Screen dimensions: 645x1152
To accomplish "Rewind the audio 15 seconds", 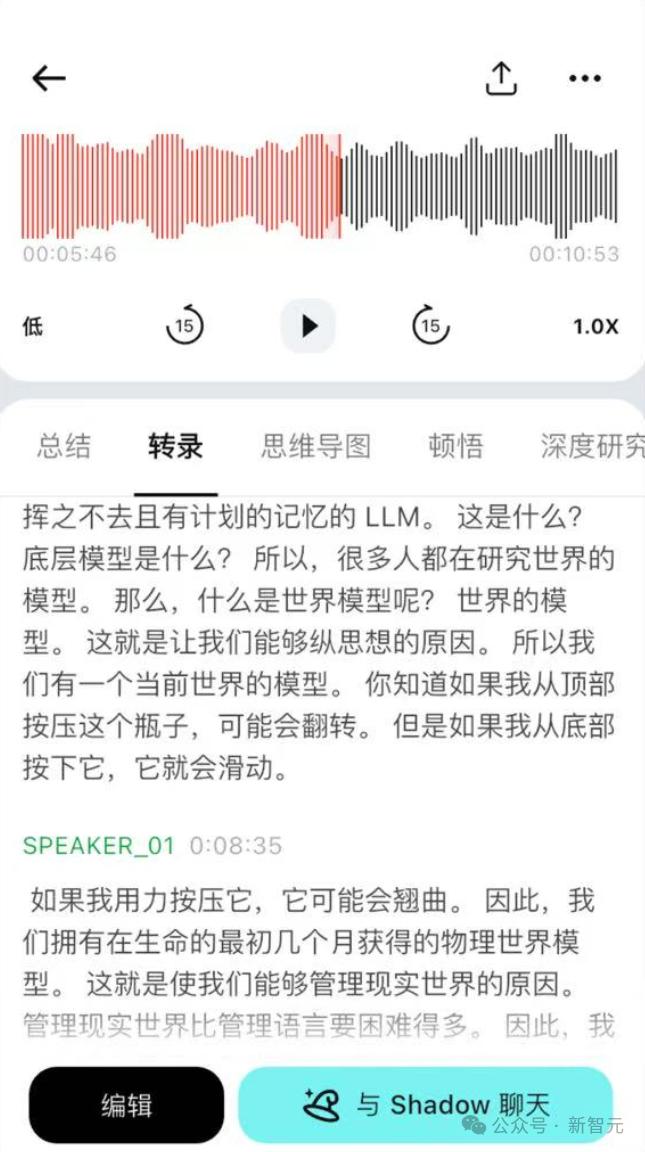I will tap(184, 325).
